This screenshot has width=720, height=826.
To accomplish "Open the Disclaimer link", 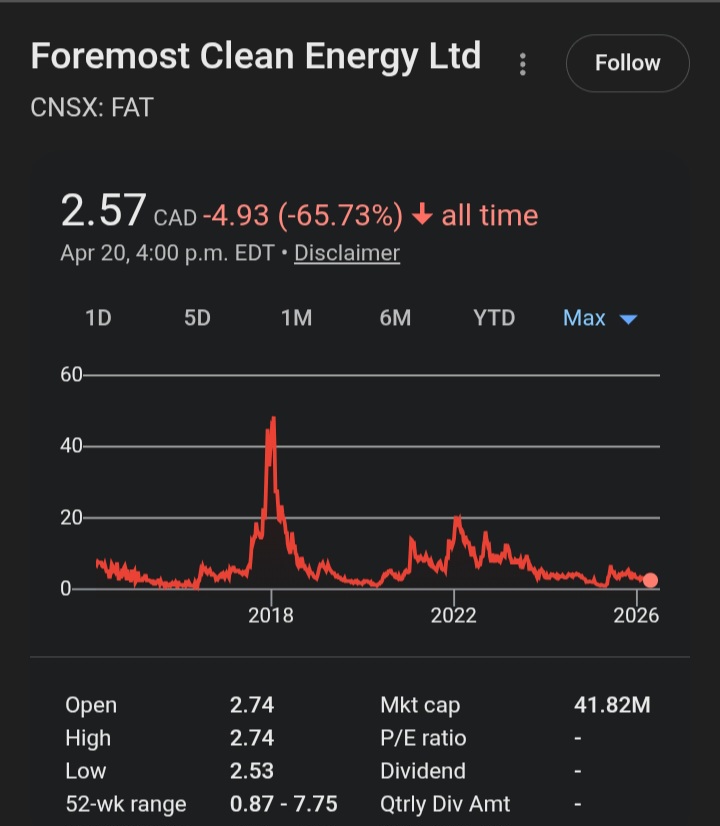I will tap(347, 253).
